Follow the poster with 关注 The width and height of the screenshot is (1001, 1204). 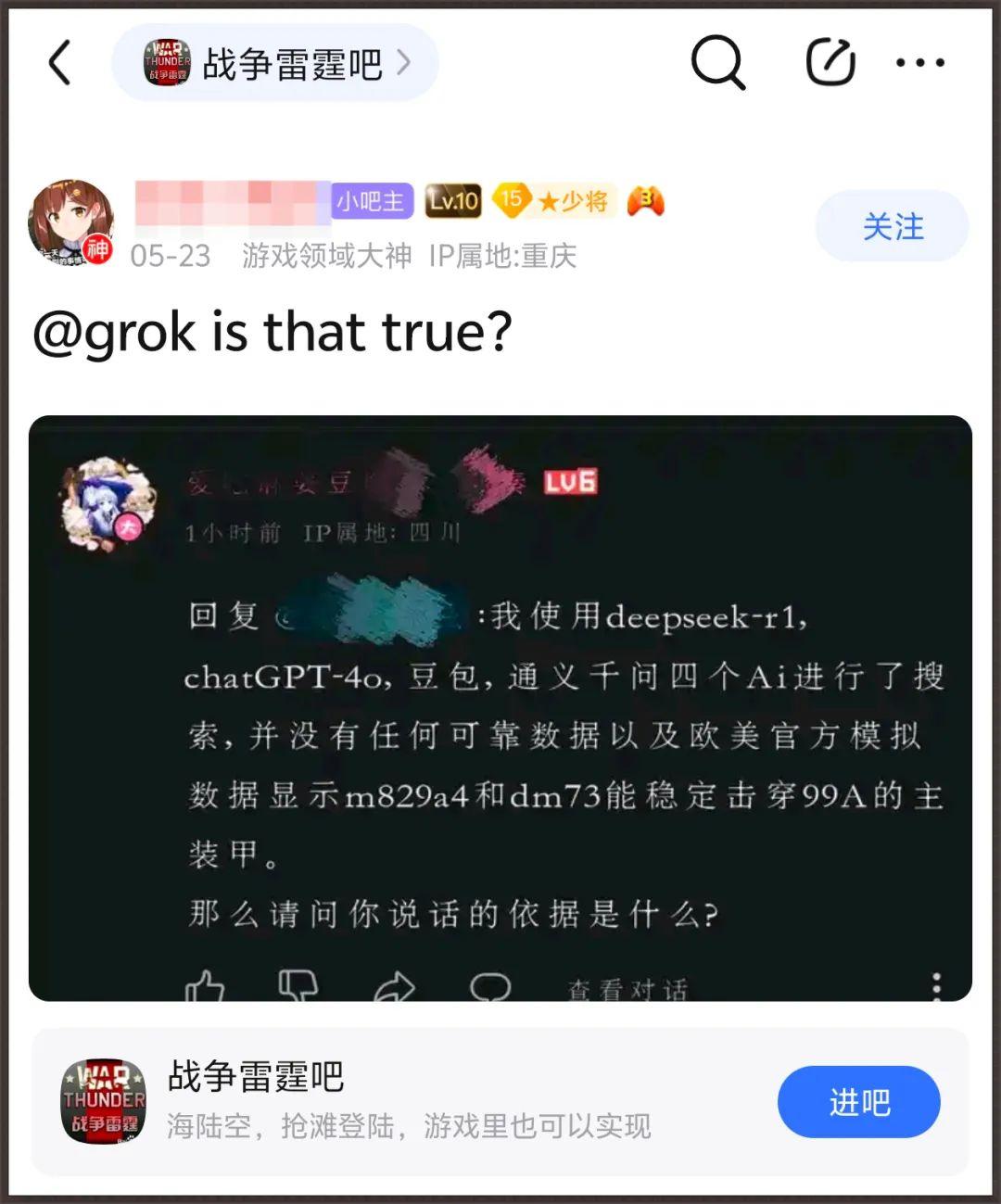click(x=892, y=226)
